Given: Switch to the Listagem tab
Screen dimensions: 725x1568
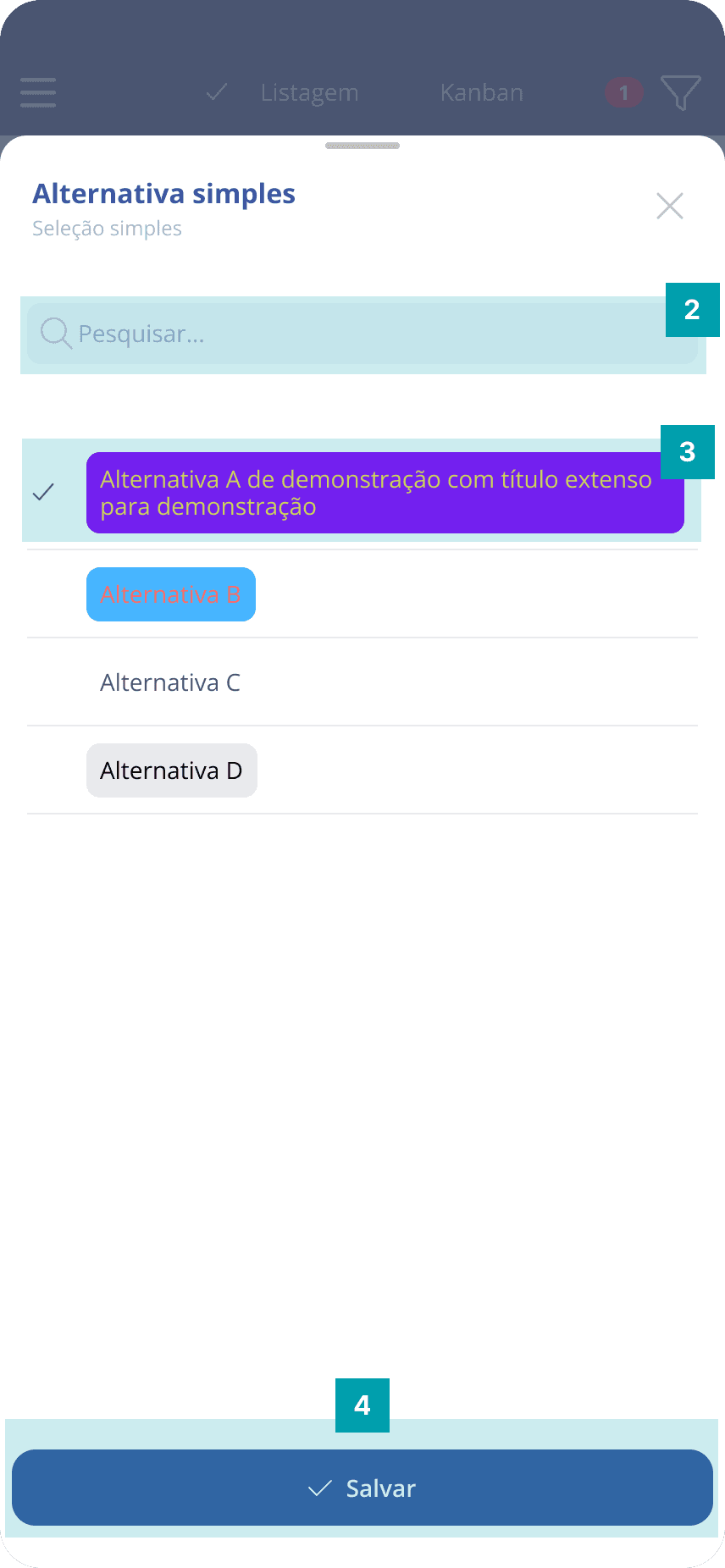Looking at the screenshot, I should coord(310,92).
